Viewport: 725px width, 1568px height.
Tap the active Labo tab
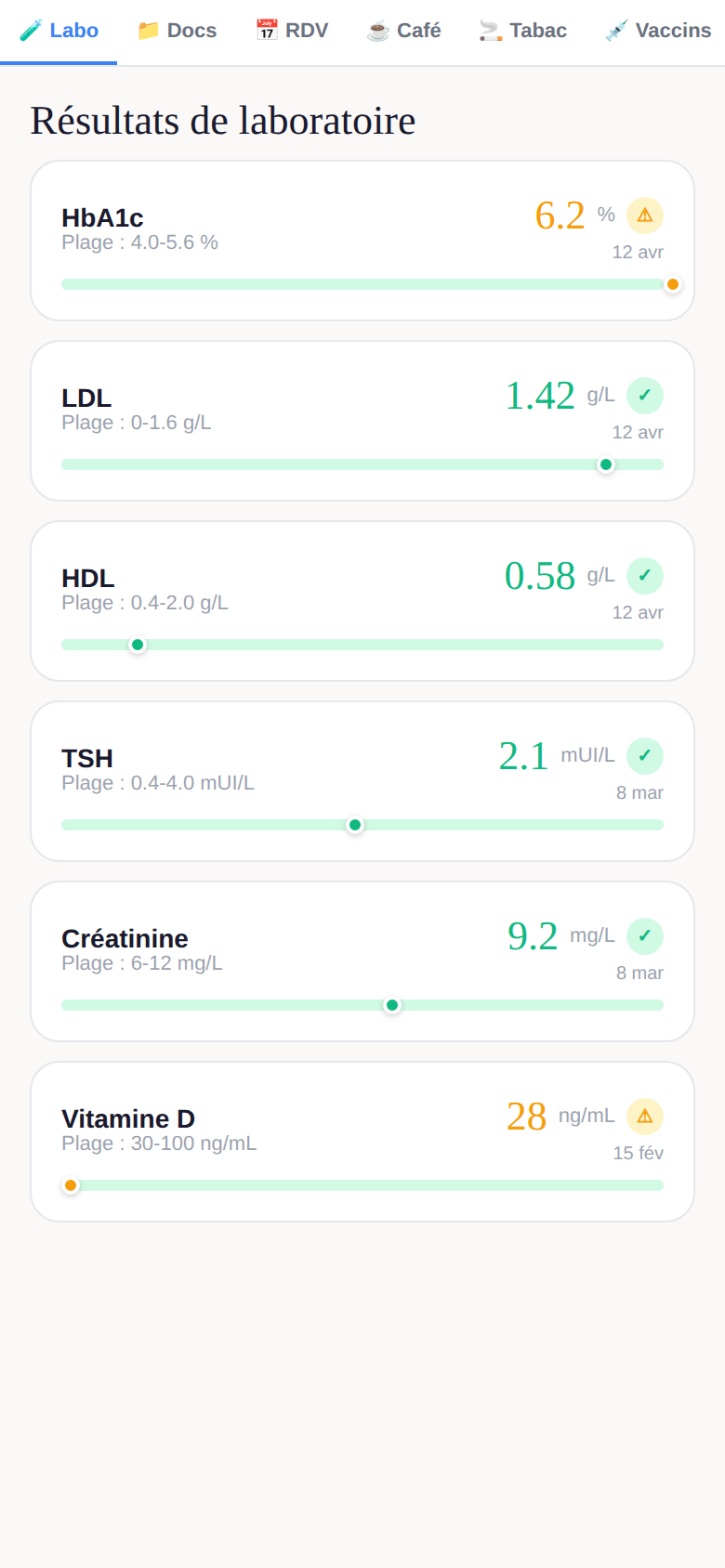point(59,31)
